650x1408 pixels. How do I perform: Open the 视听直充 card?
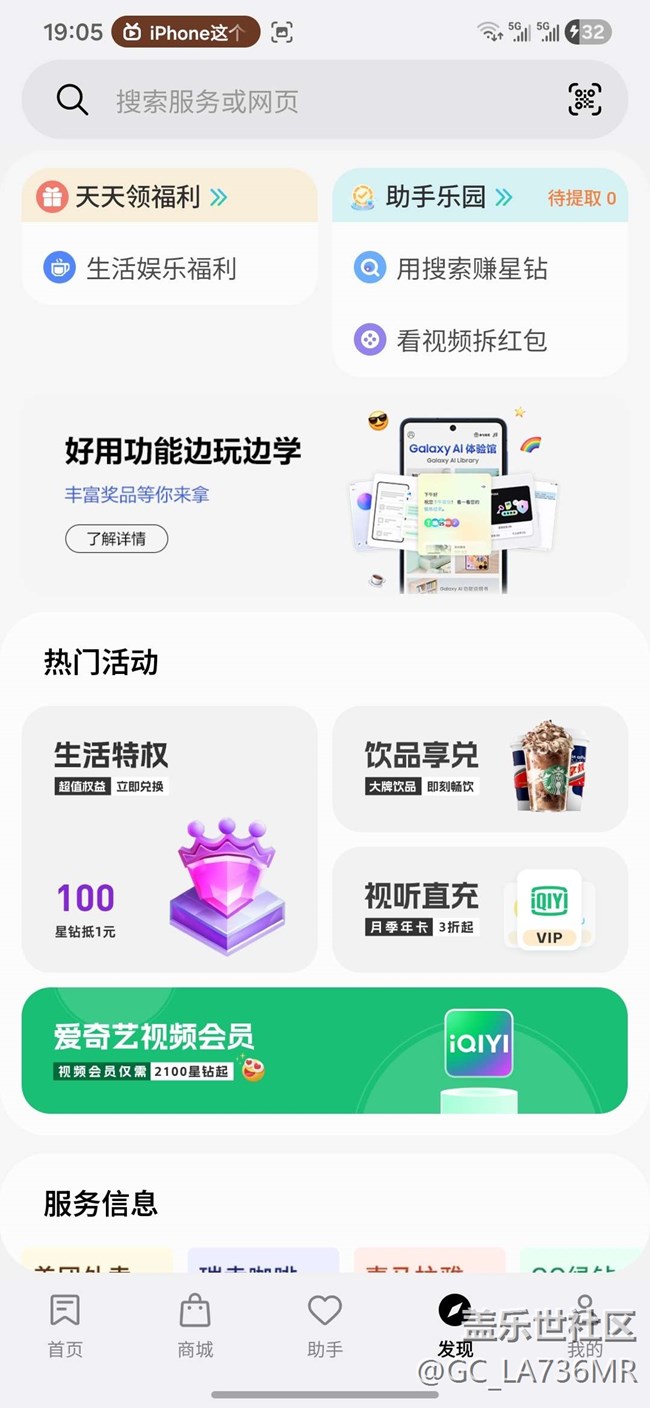479,909
